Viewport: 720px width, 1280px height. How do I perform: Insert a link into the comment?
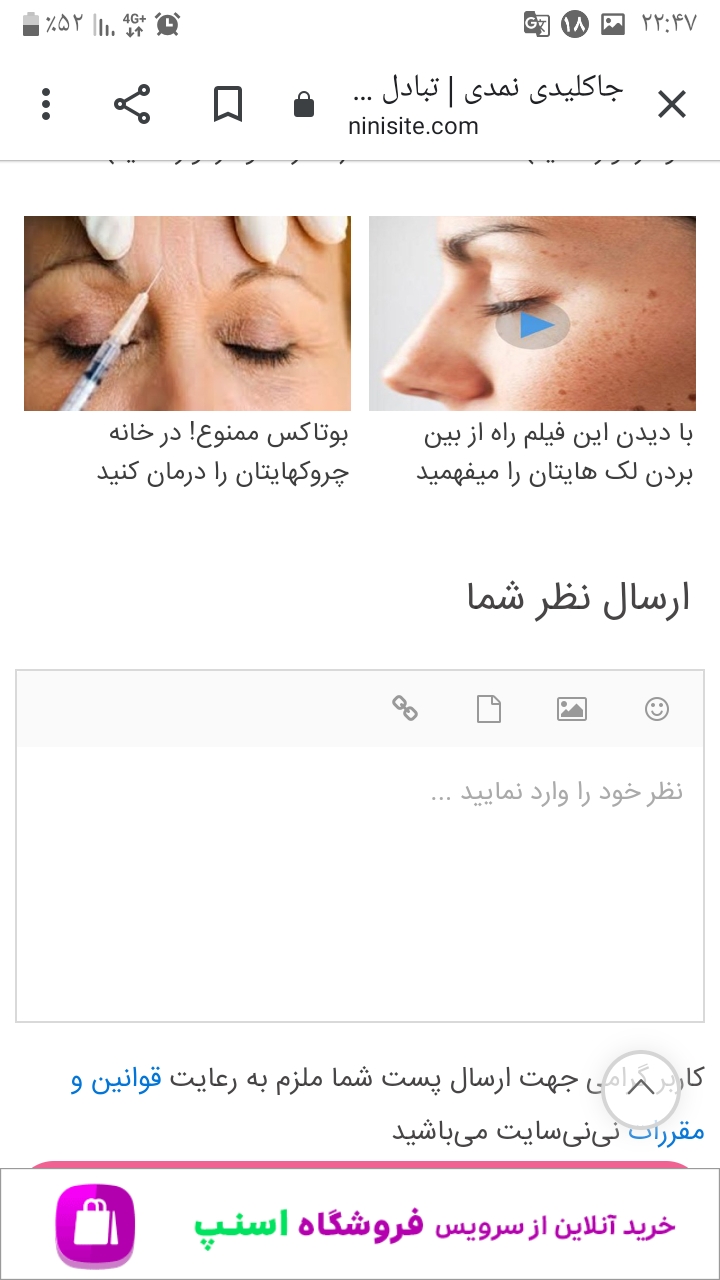tap(404, 709)
